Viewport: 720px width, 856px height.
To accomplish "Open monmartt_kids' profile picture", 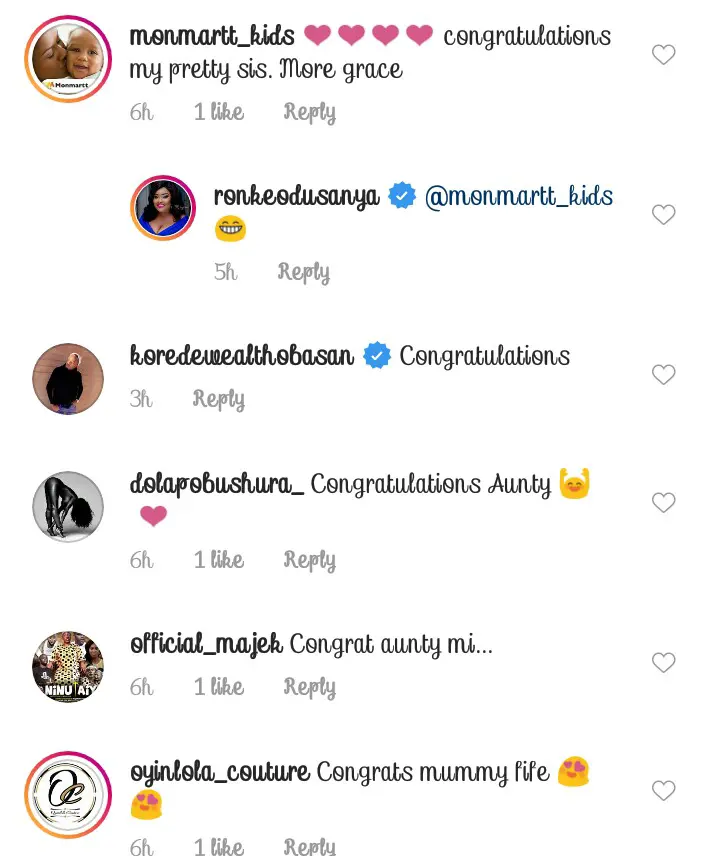I will (x=68, y=59).
